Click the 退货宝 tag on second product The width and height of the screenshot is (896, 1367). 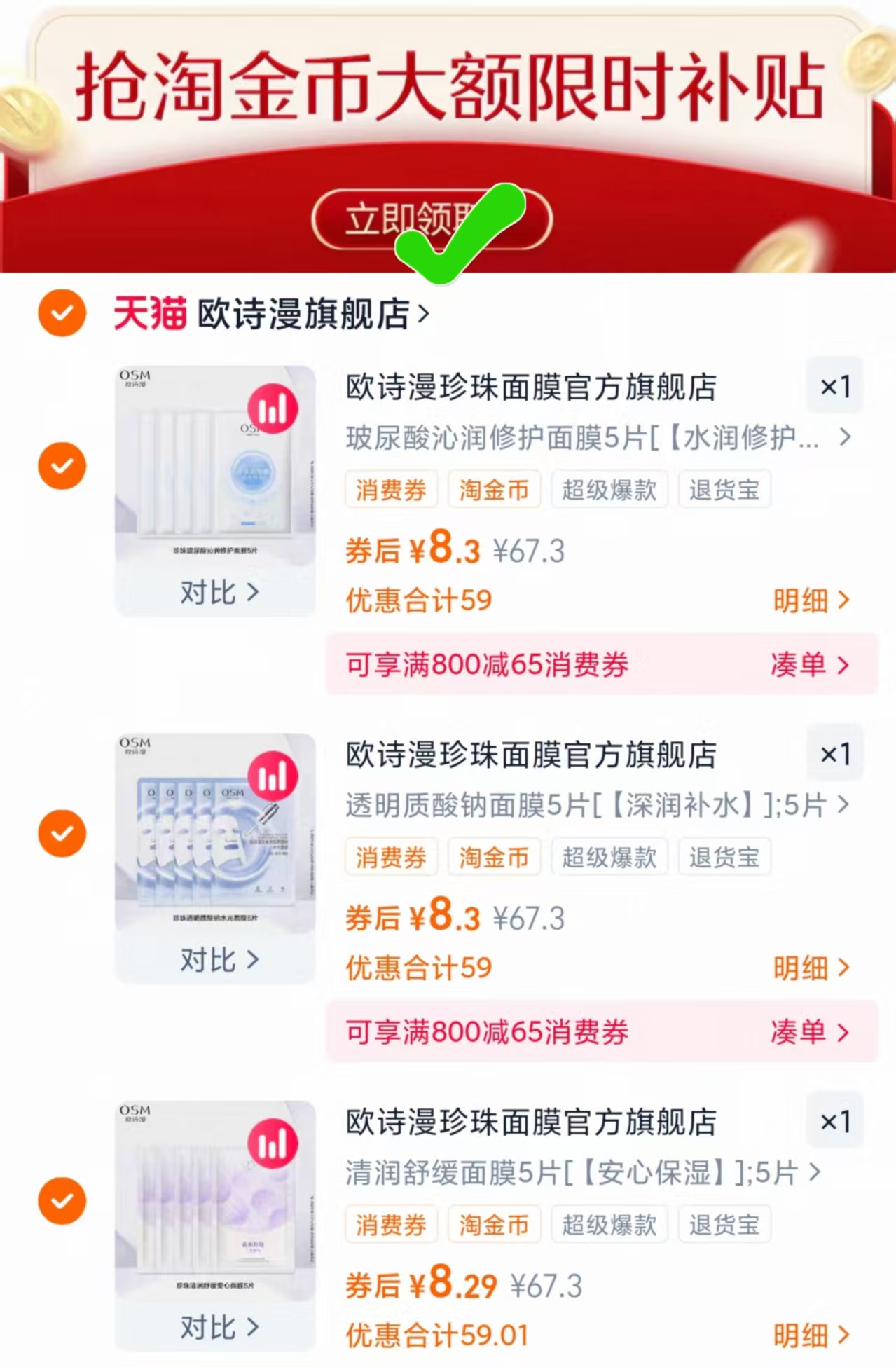point(725,857)
